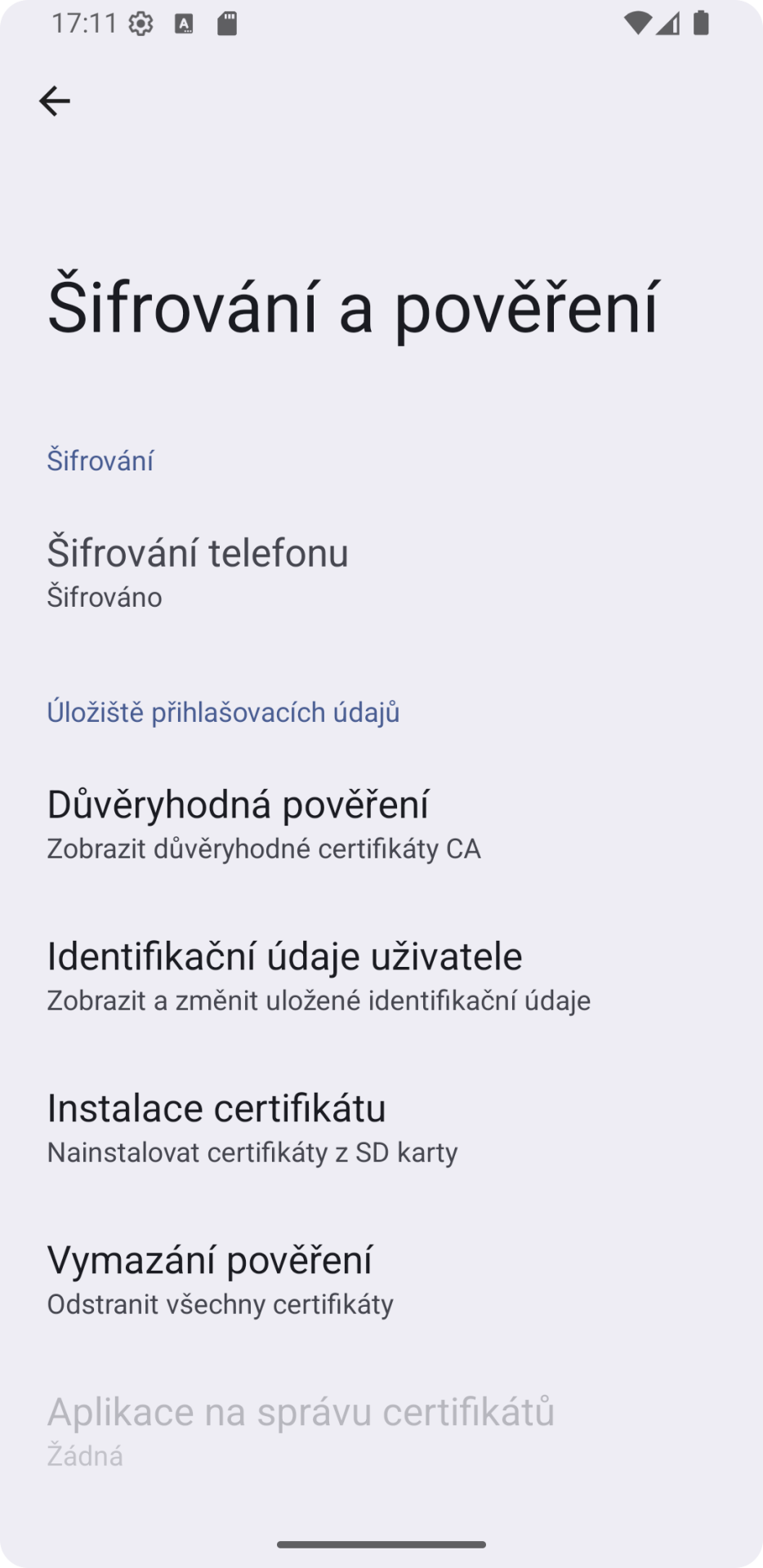Tap Odstranit všechny certifikáty subtitle
This screenshot has width=763, height=1568.
[219, 1304]
